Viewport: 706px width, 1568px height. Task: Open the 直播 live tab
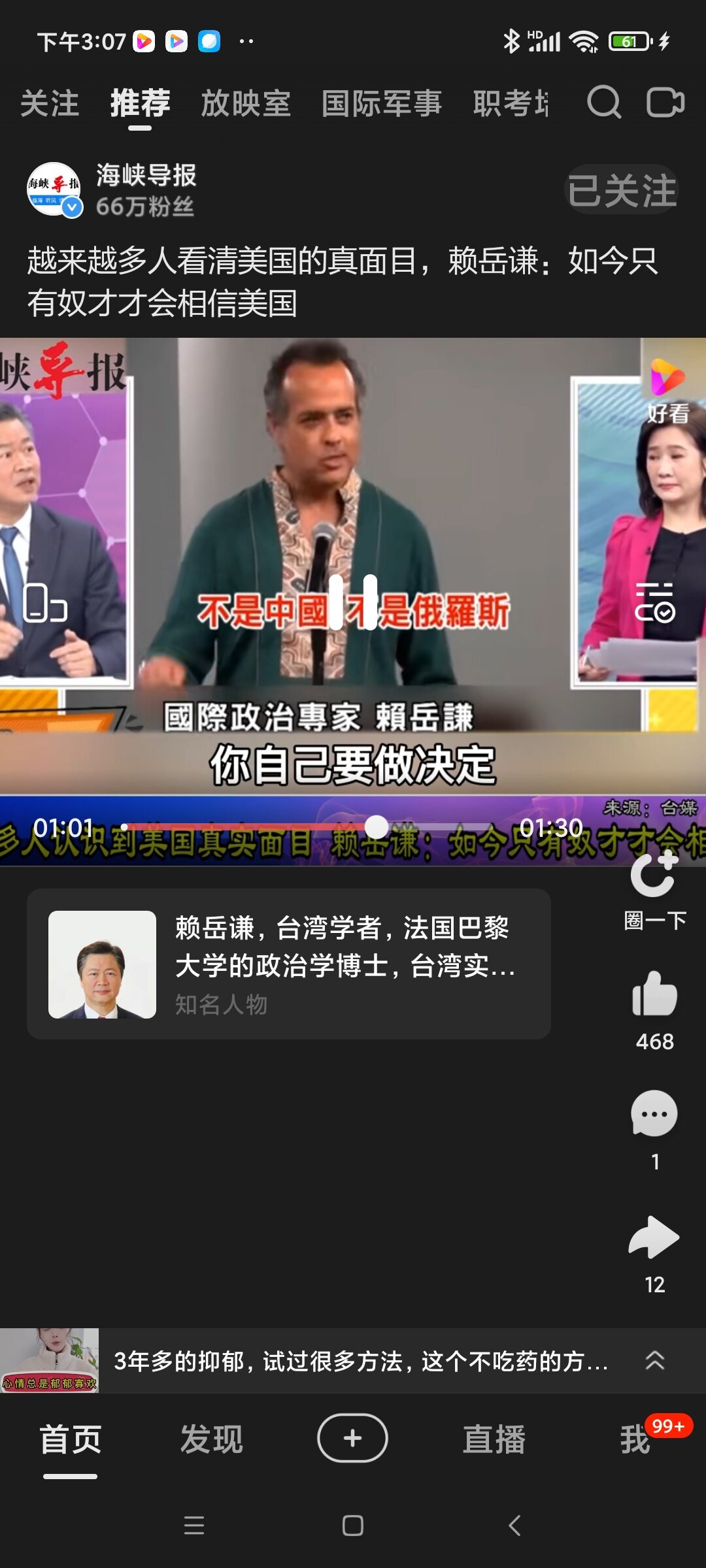tap(494, 1439)
